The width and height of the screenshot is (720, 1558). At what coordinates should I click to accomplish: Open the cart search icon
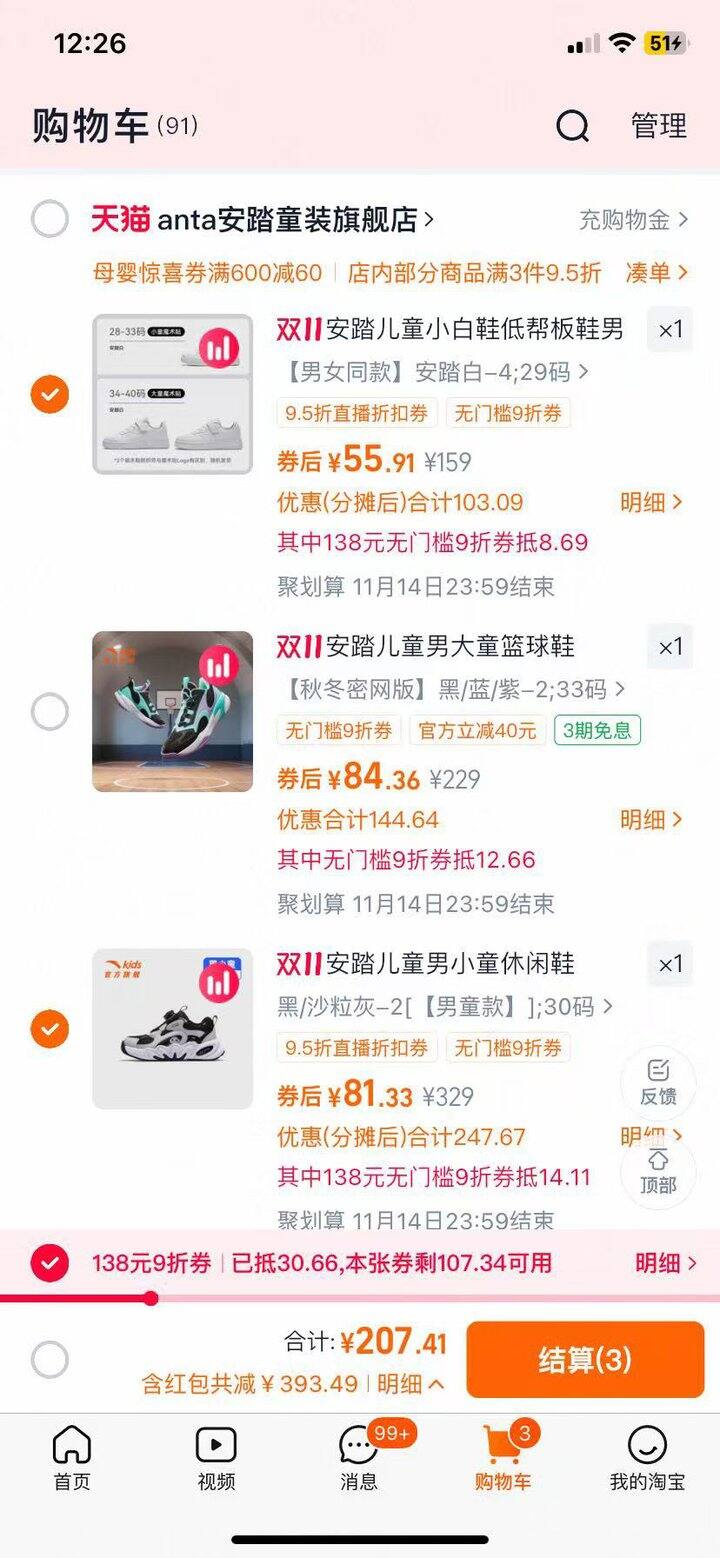[x=573, y=126]
